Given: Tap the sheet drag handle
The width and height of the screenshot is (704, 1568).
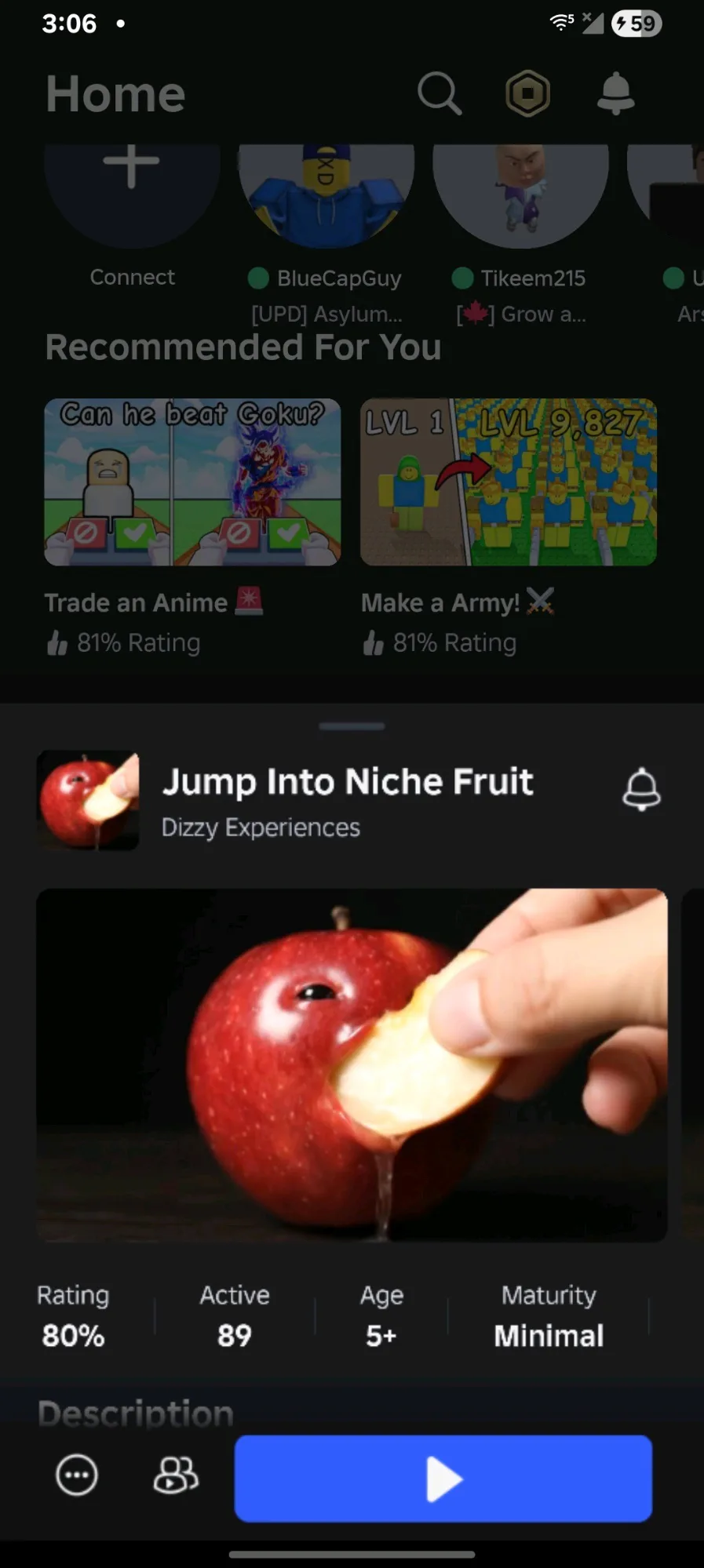Looking at the screenshot, I should 352,726.
